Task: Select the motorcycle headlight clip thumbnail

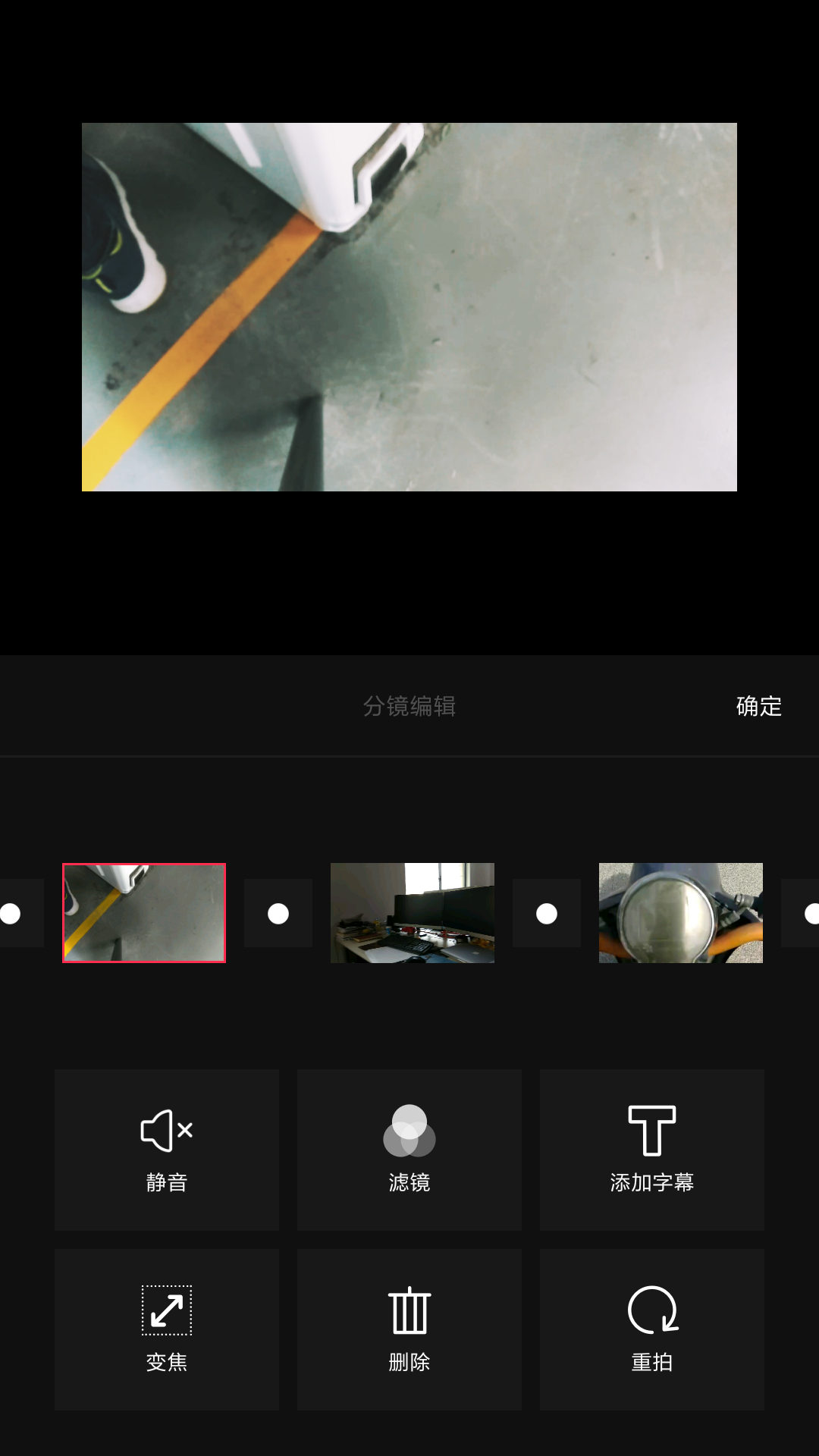Action: point(680,913)
